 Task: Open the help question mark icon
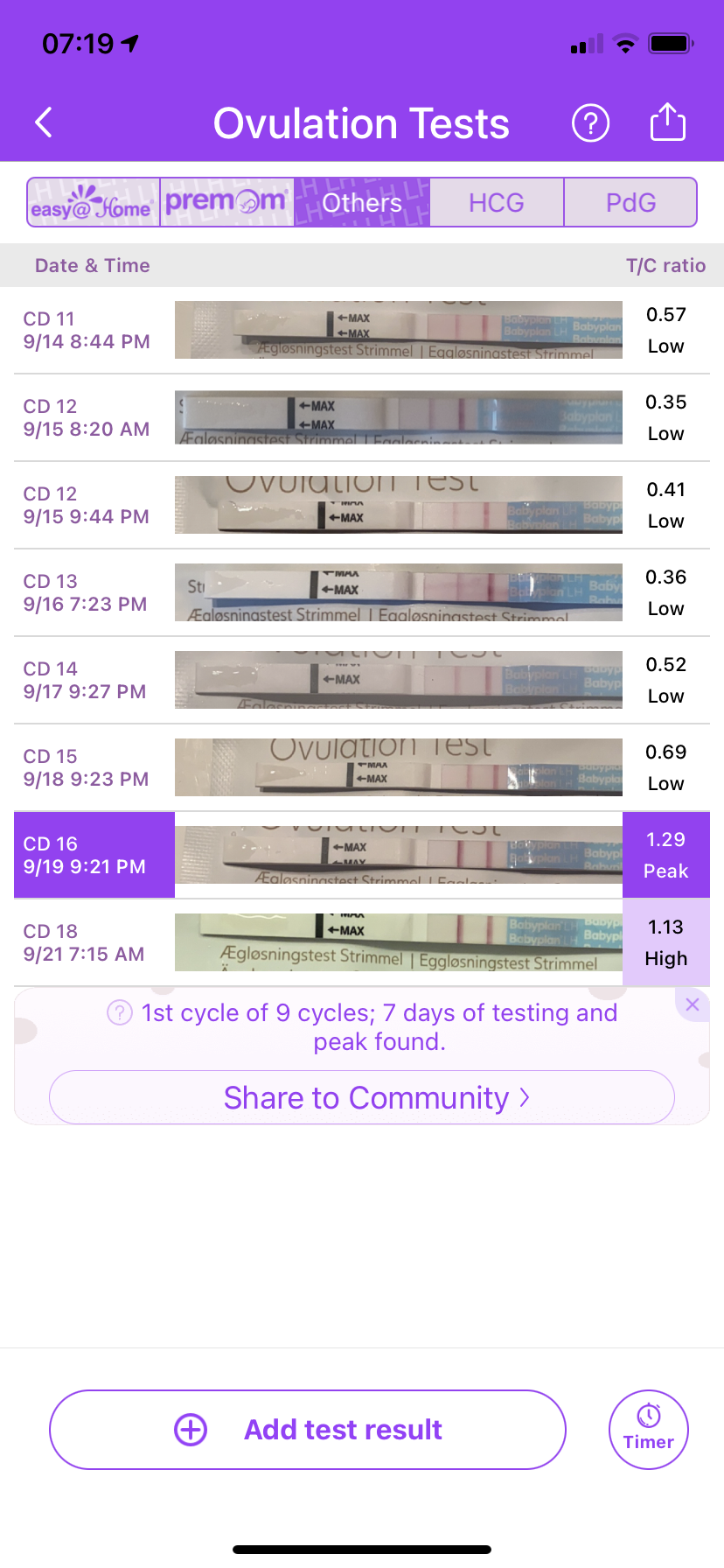(590, 123)
